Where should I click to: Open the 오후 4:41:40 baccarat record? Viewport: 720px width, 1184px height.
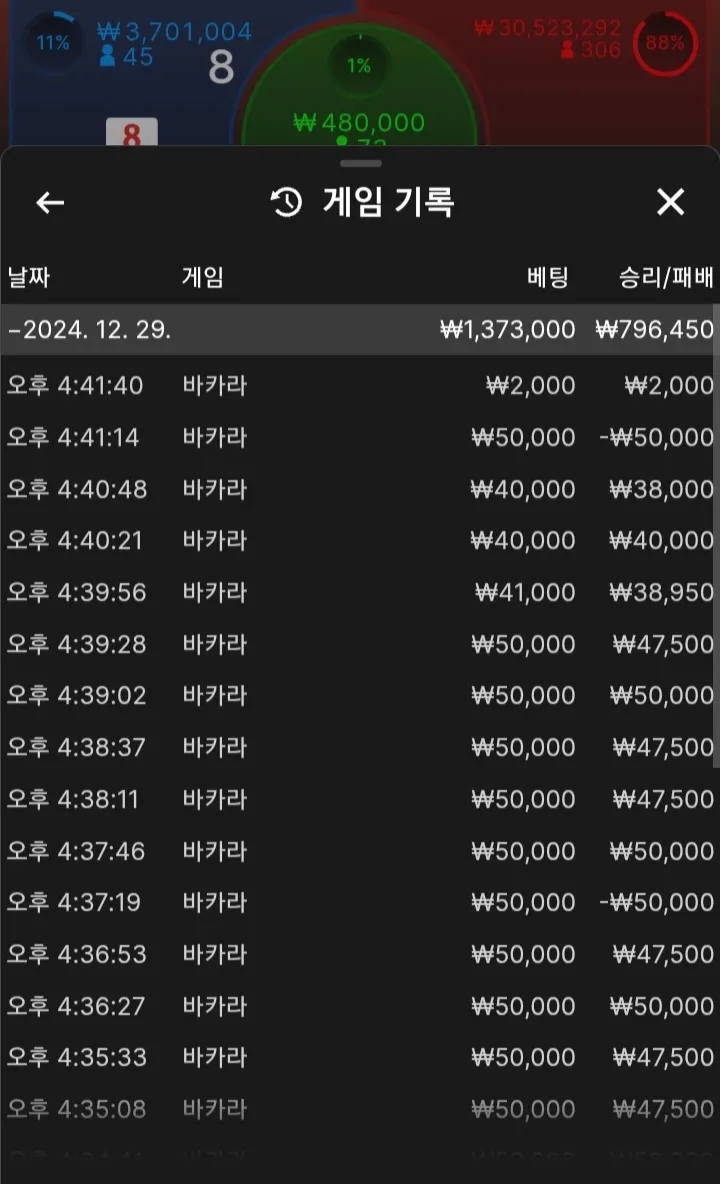(360, 385)
